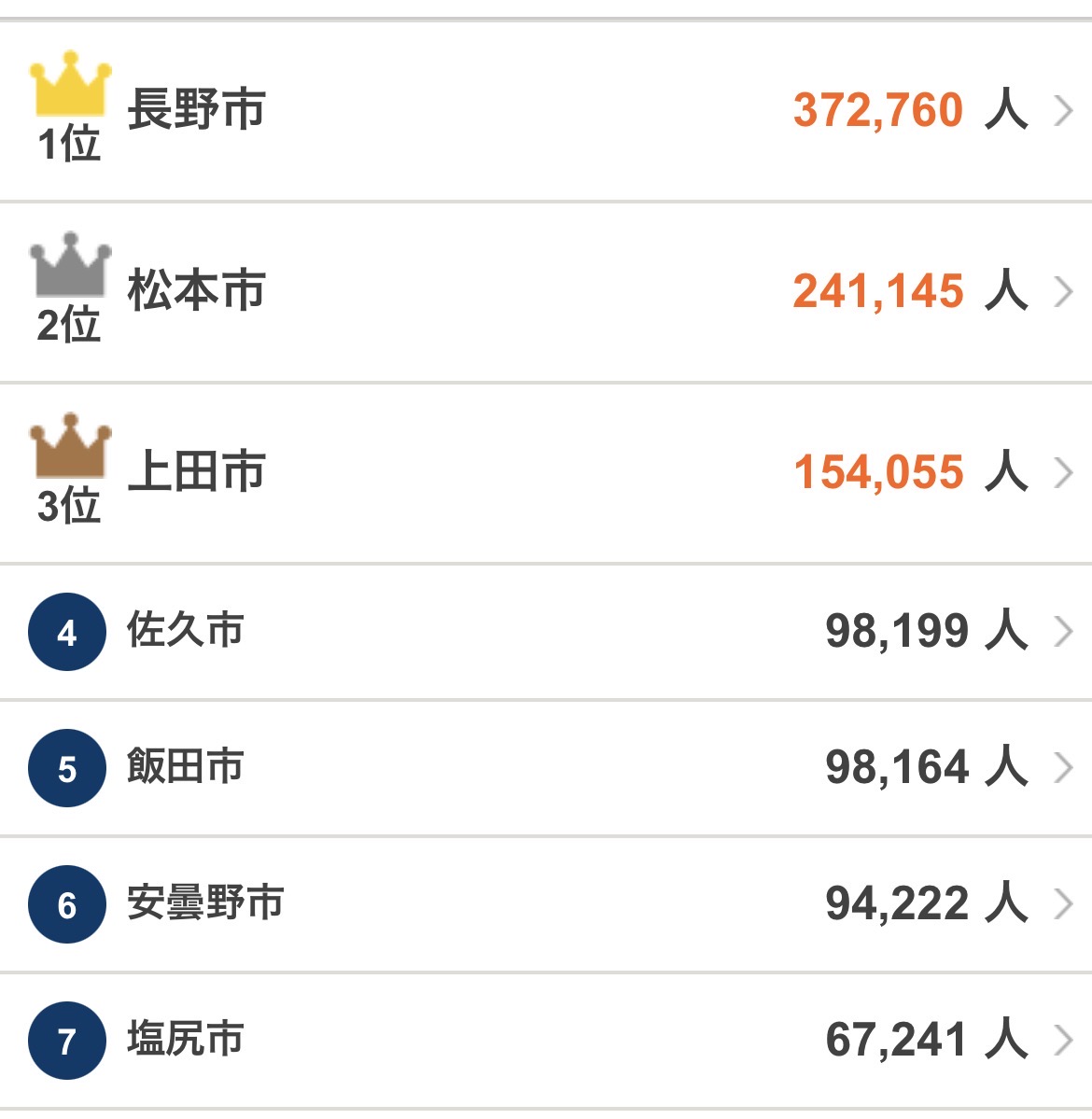Select the 塩尻市 row

point(546,1041)
